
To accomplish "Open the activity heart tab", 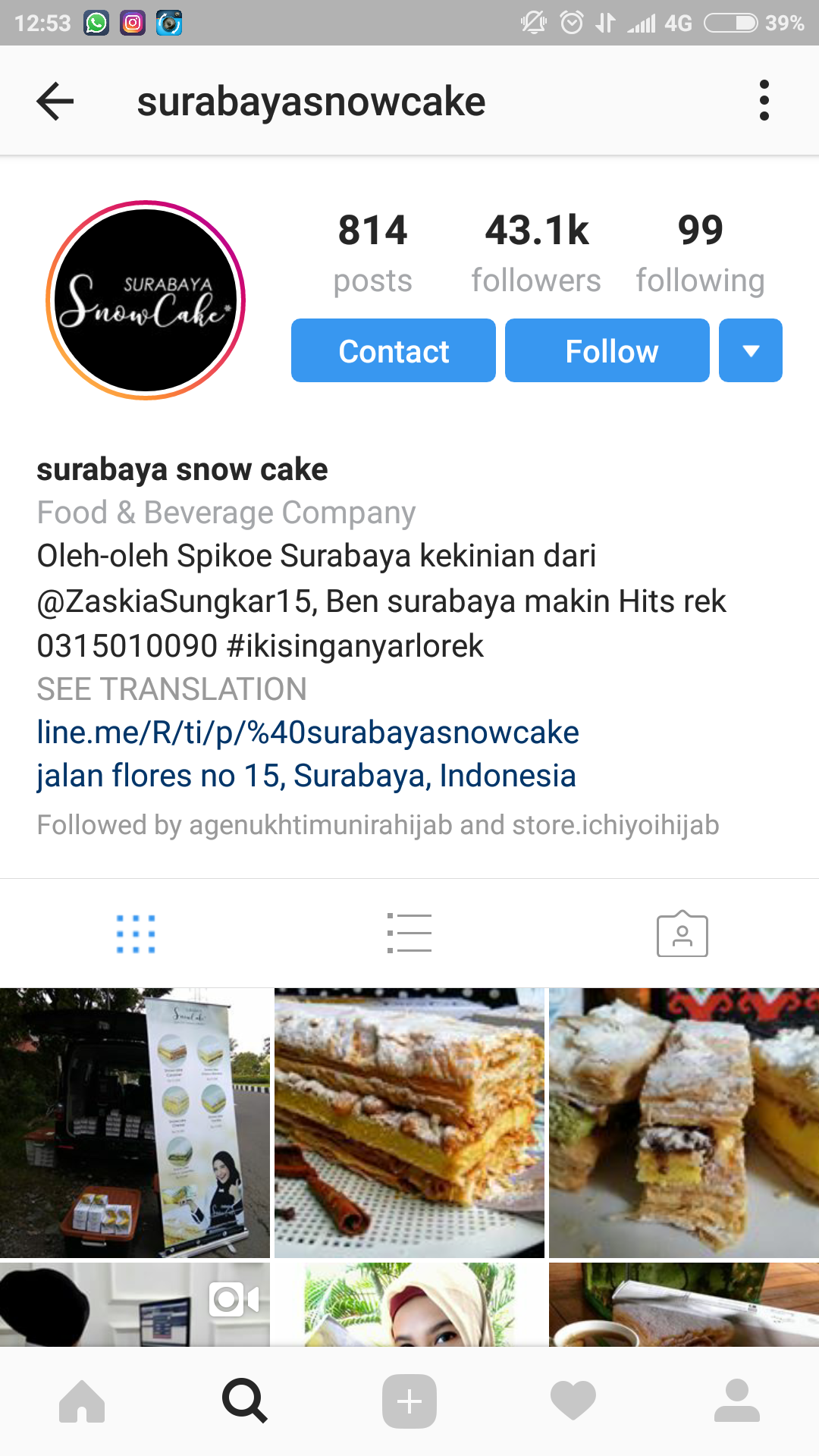I will click(x=573, y=1401).
